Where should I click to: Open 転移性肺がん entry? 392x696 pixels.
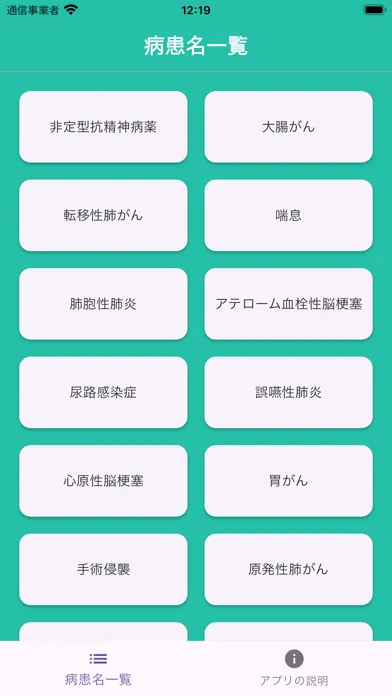(103, 215)
